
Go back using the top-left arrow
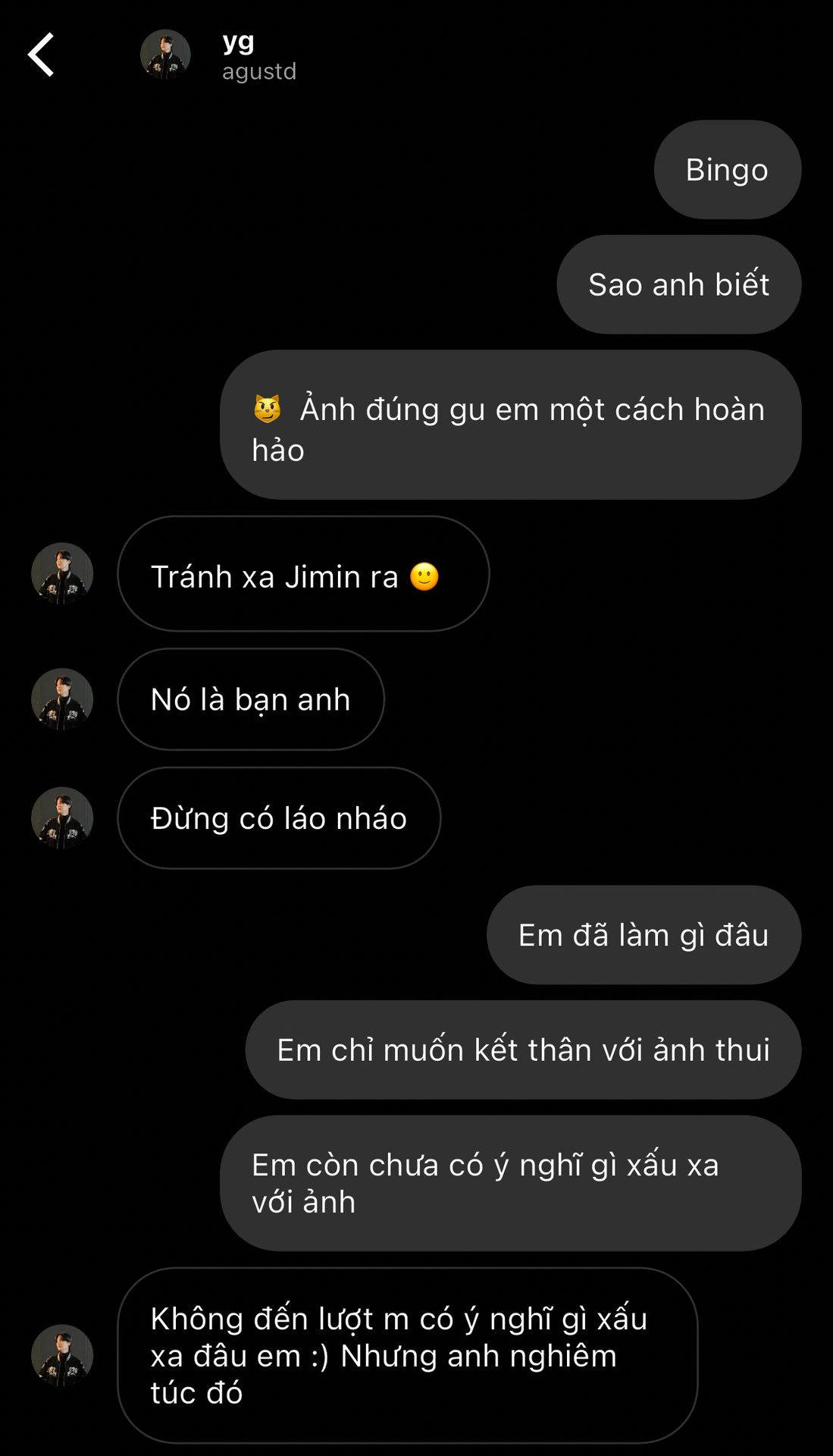tap(41, 55)
